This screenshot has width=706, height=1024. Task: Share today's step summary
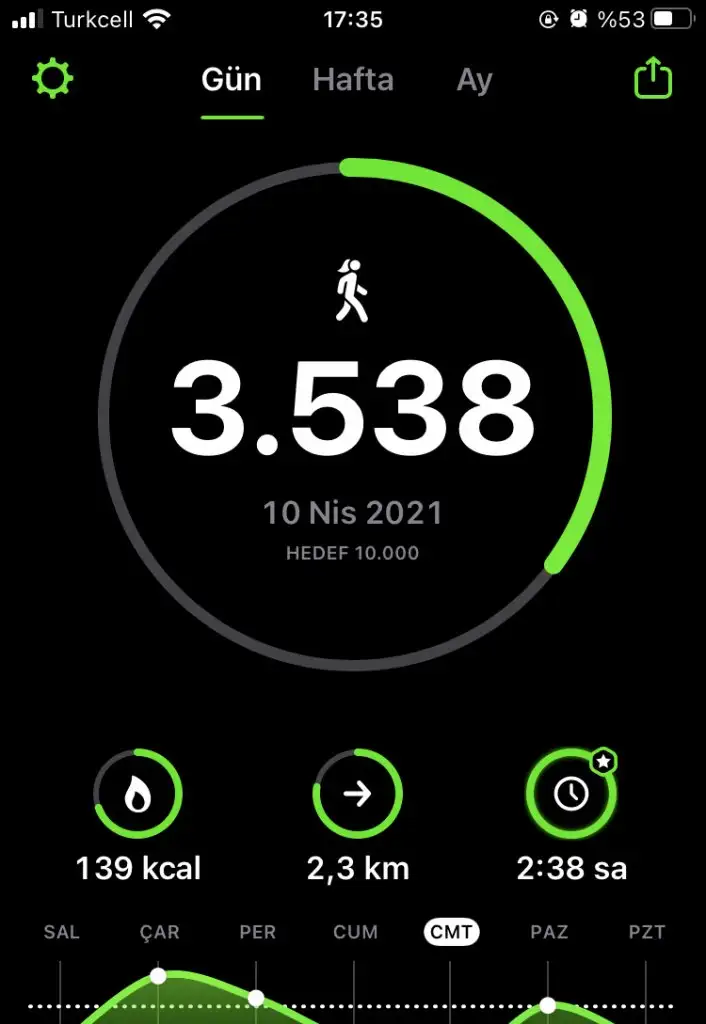pos(652,78)
